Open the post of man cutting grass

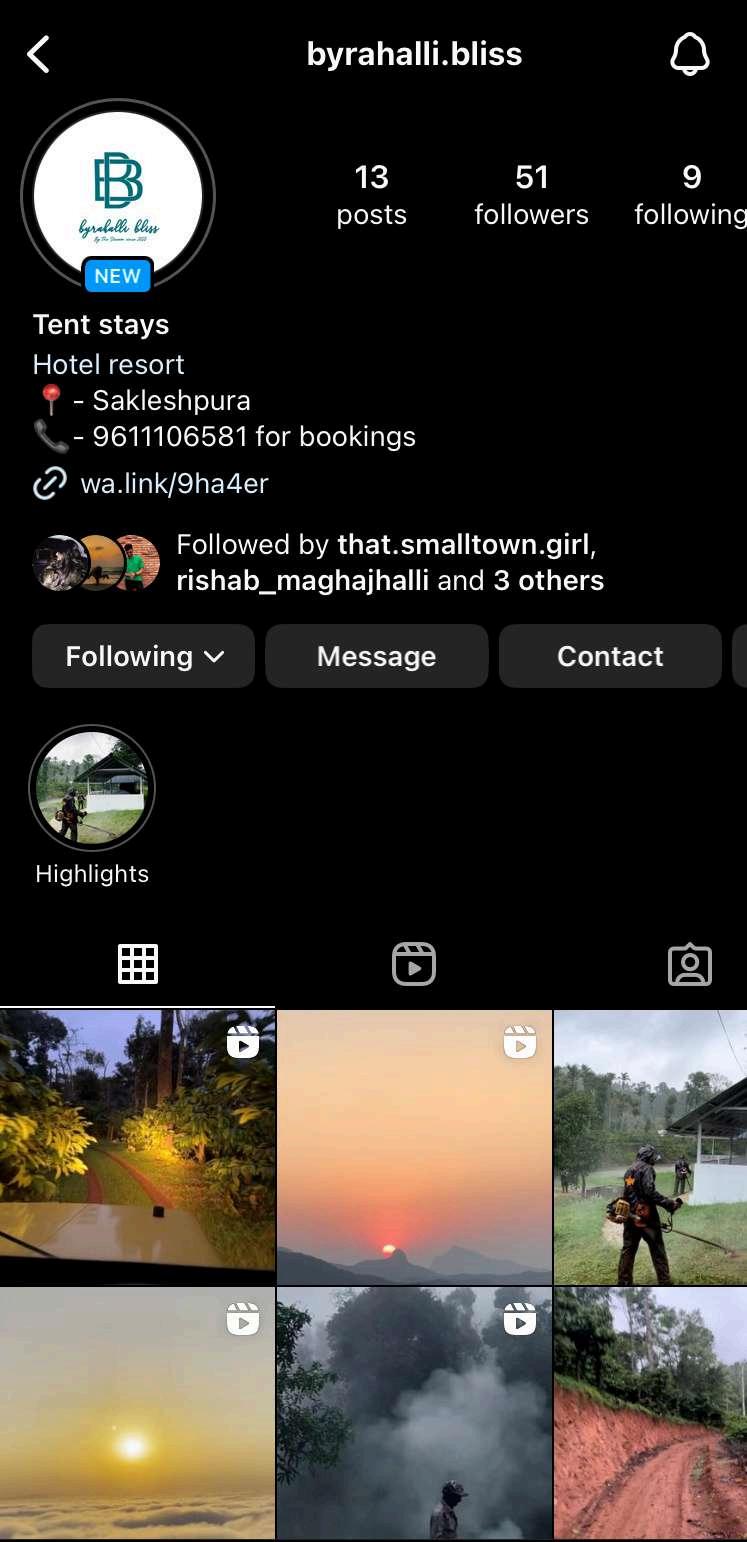[x=650, y=1147]
